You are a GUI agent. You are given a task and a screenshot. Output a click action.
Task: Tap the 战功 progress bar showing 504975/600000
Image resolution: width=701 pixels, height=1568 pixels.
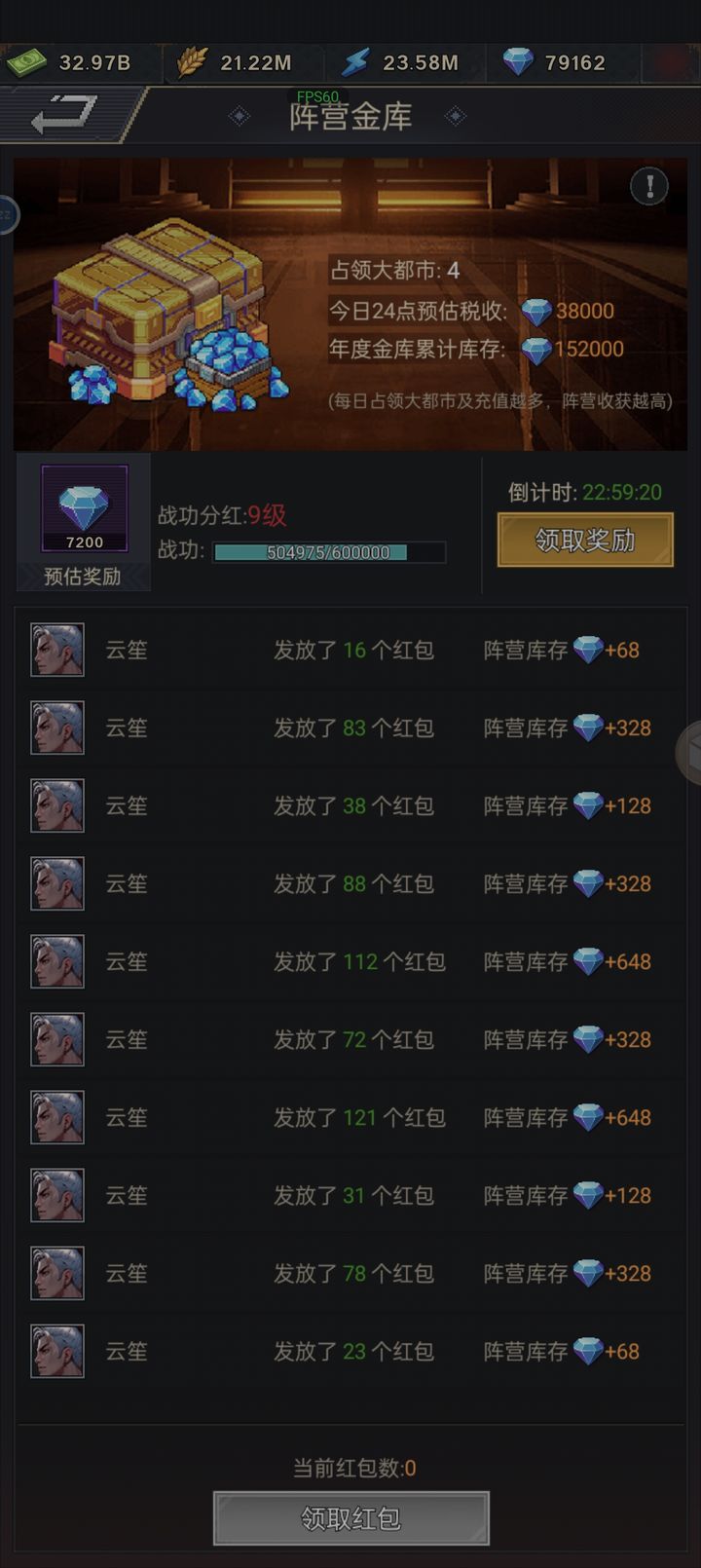(x=328, y=552)
